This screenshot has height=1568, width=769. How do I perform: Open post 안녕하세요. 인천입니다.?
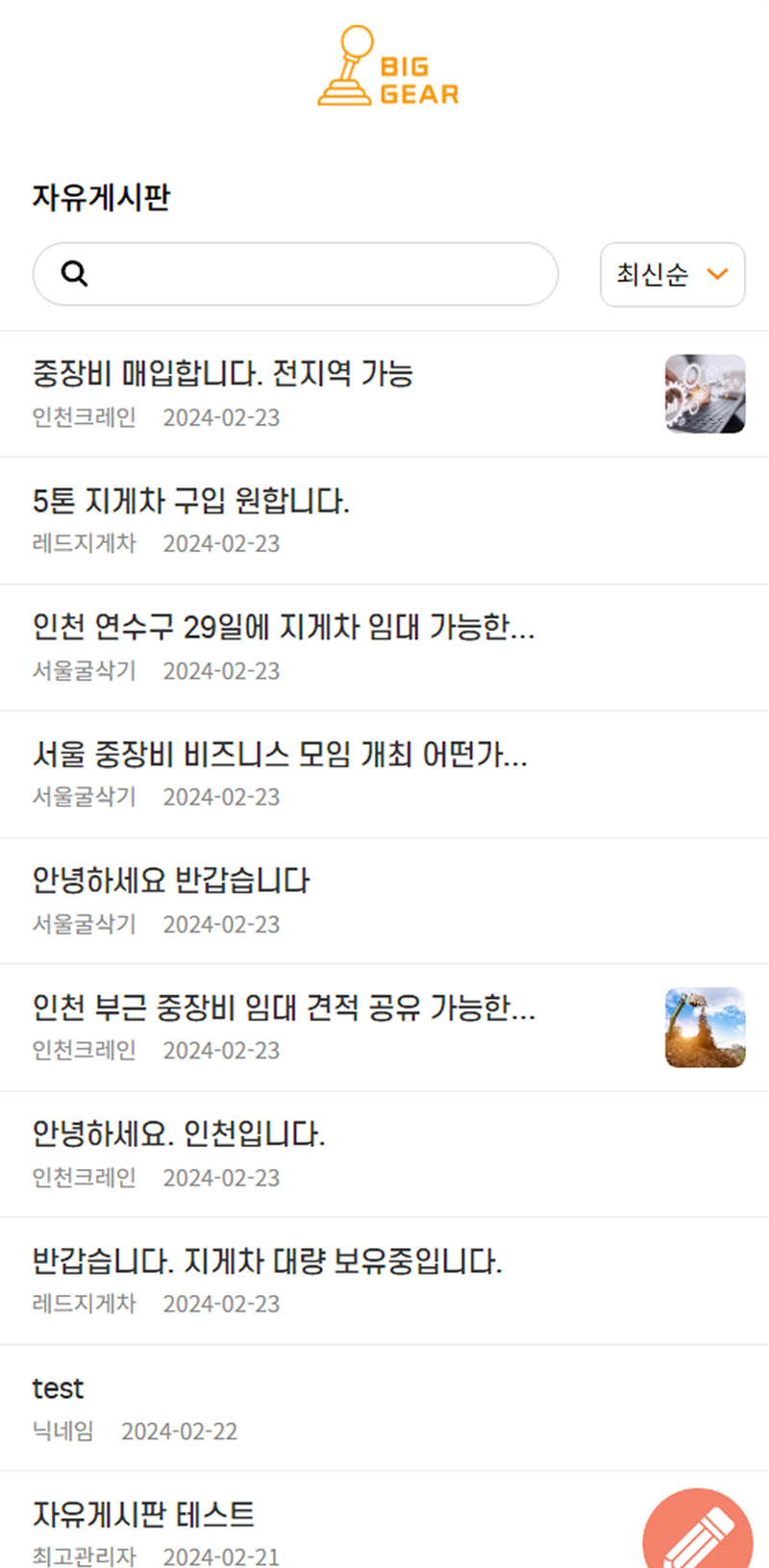[179, 1134]
